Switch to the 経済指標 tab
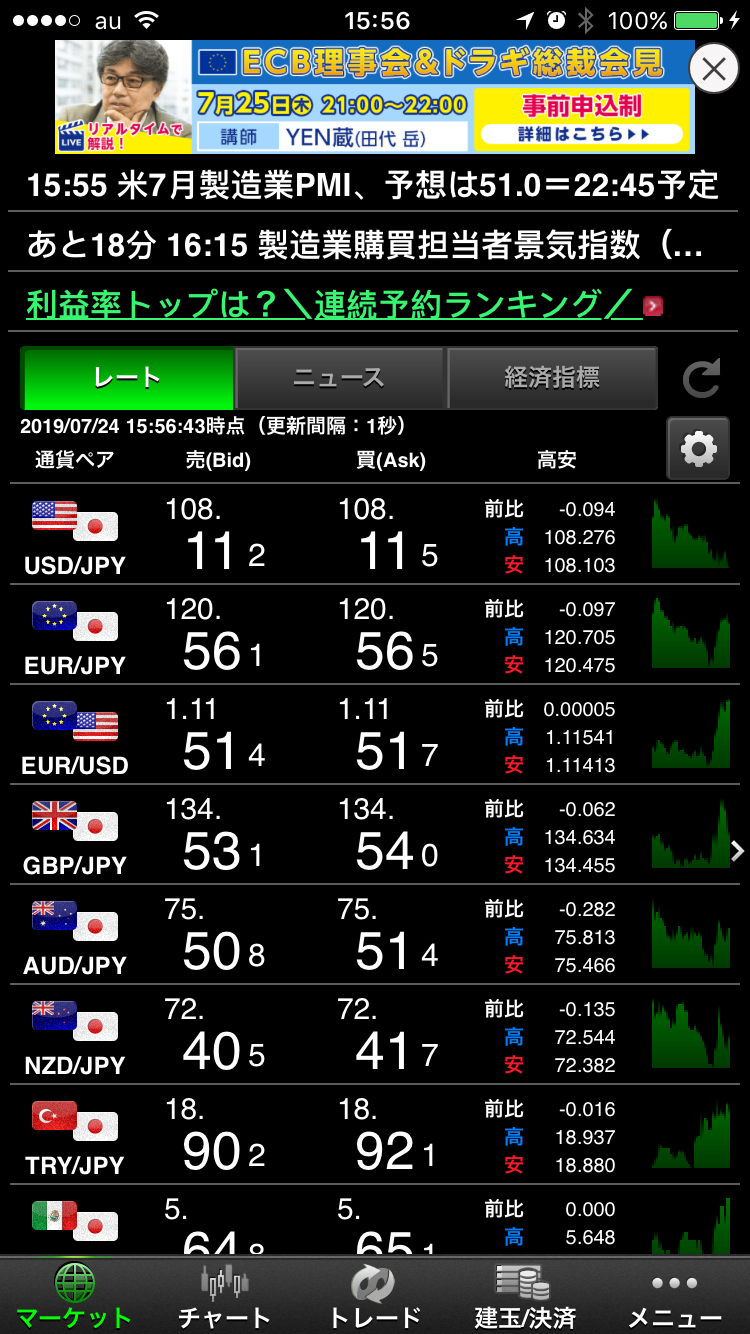This screenshot has width=750, height=1334. pyautogui.click(x=552, y=378)
